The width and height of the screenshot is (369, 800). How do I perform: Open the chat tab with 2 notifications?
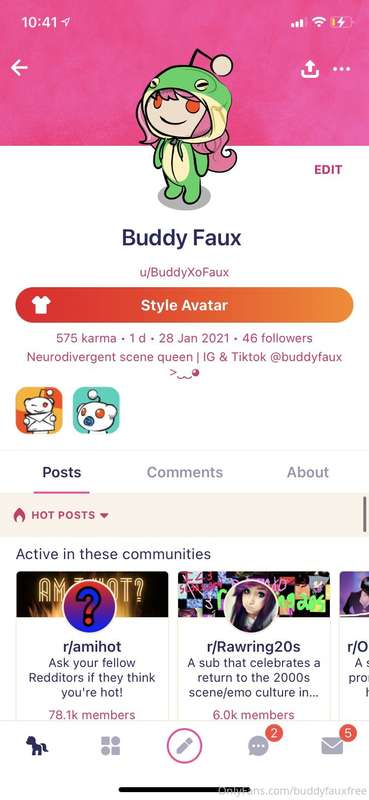coord(259,746)
